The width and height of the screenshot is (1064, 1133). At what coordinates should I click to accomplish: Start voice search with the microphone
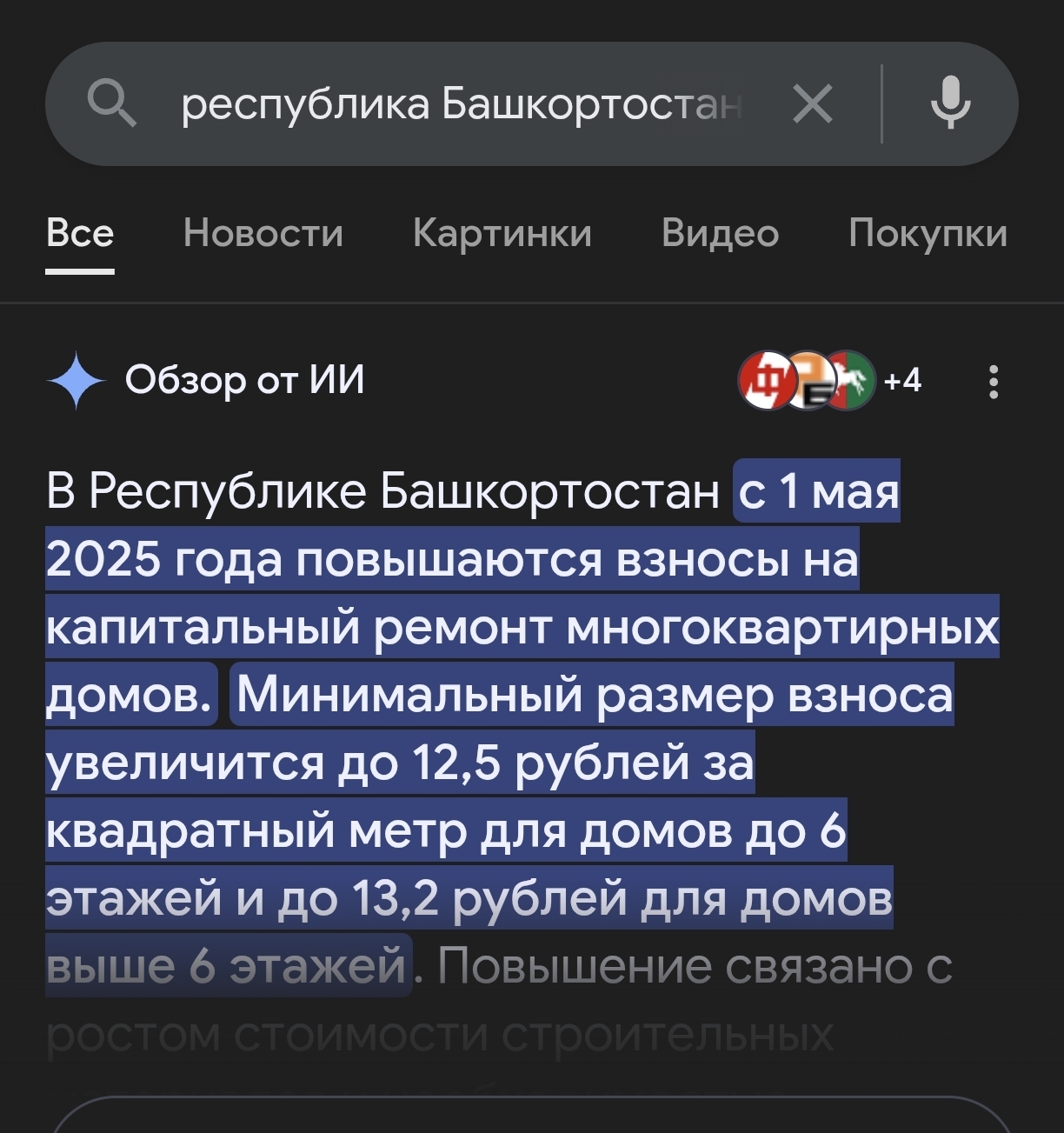pyautogui.click(x=950, y=104)
